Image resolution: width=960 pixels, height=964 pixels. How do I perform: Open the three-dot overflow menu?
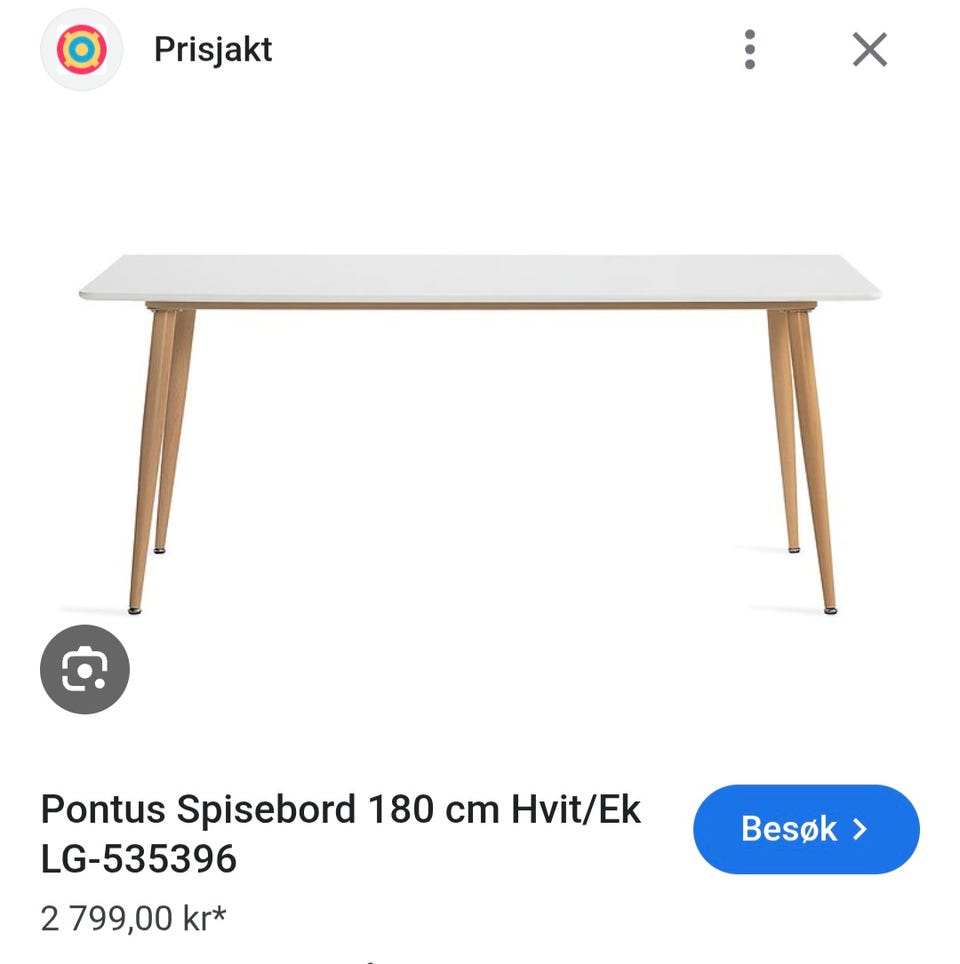[750, 49]
